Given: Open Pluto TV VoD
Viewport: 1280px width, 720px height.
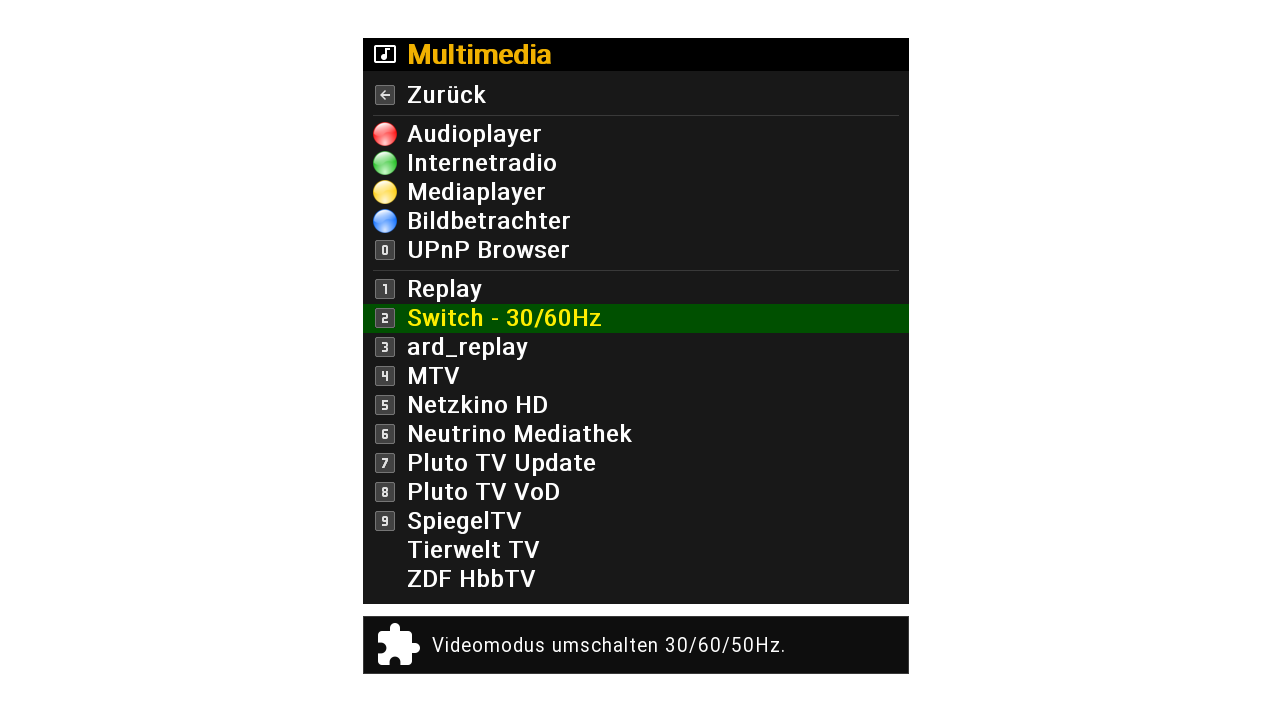Looking at the screenshot, I should (x=483, y=492).
